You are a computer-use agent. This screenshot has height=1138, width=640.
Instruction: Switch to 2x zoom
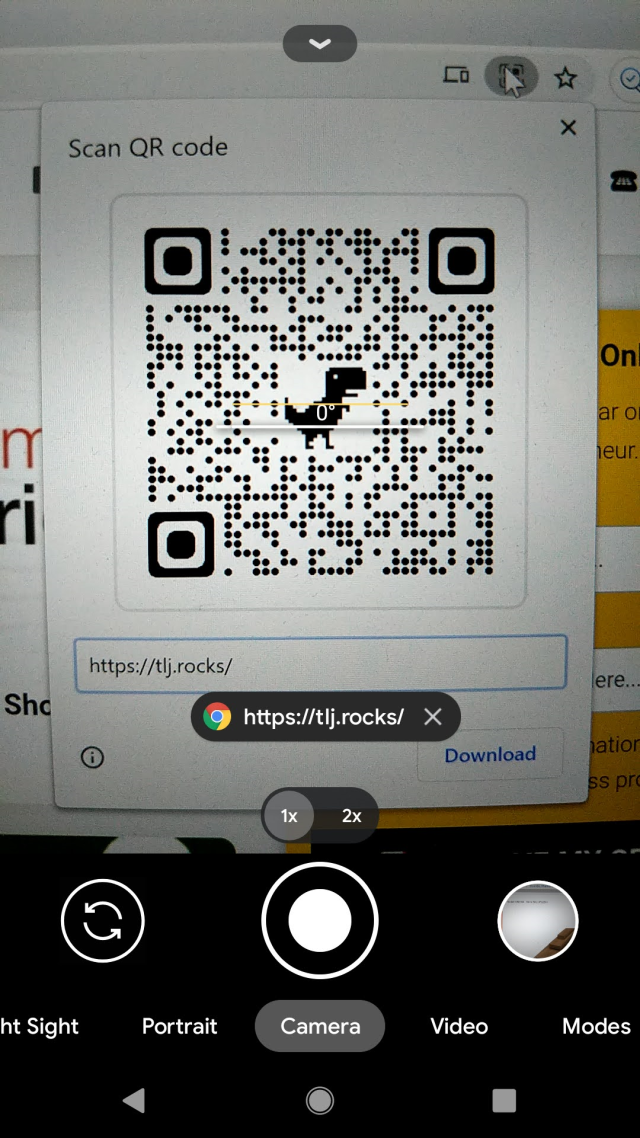pyautogui.click(x=351, y=816)
